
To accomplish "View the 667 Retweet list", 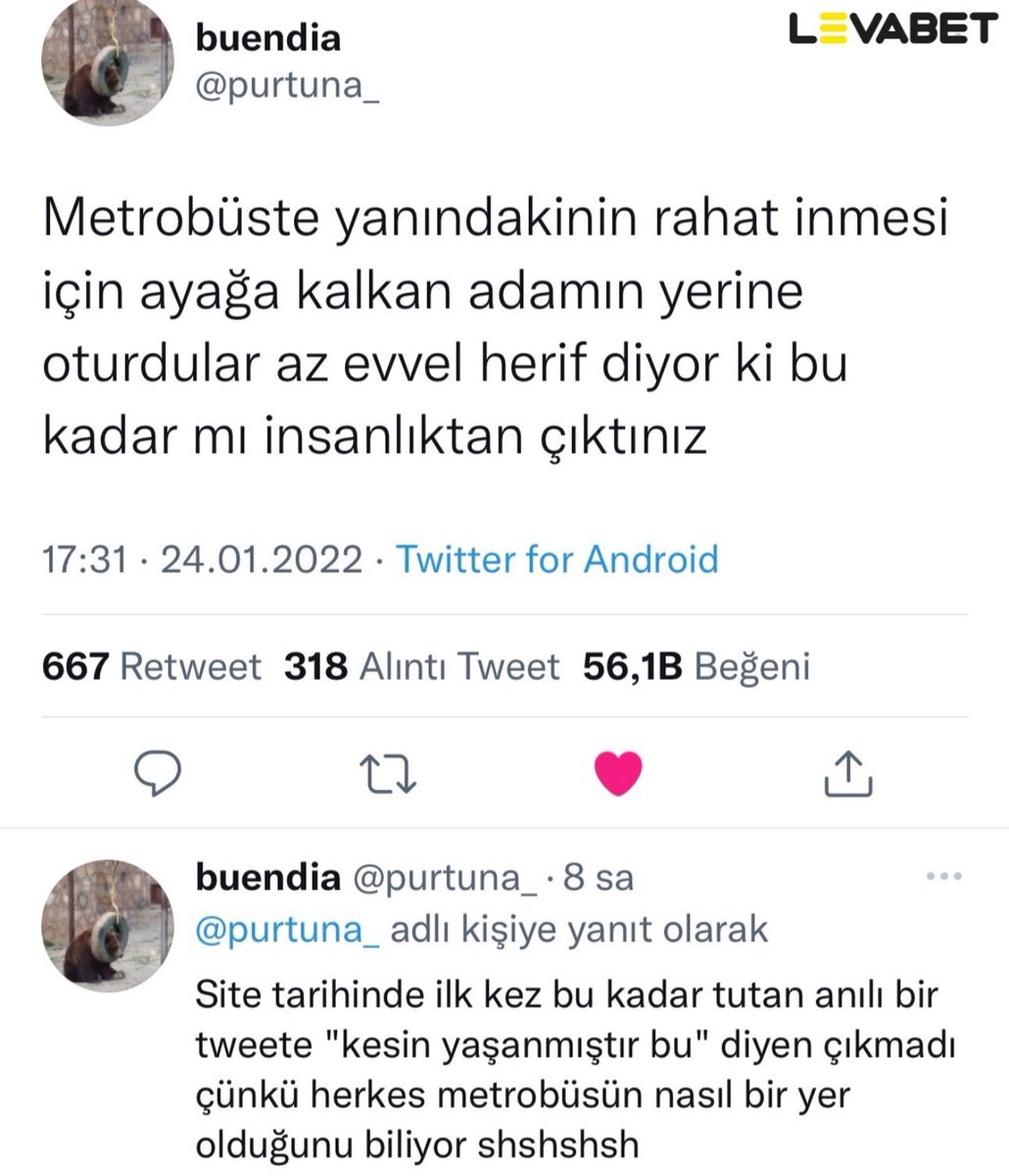I will [152, 667].
